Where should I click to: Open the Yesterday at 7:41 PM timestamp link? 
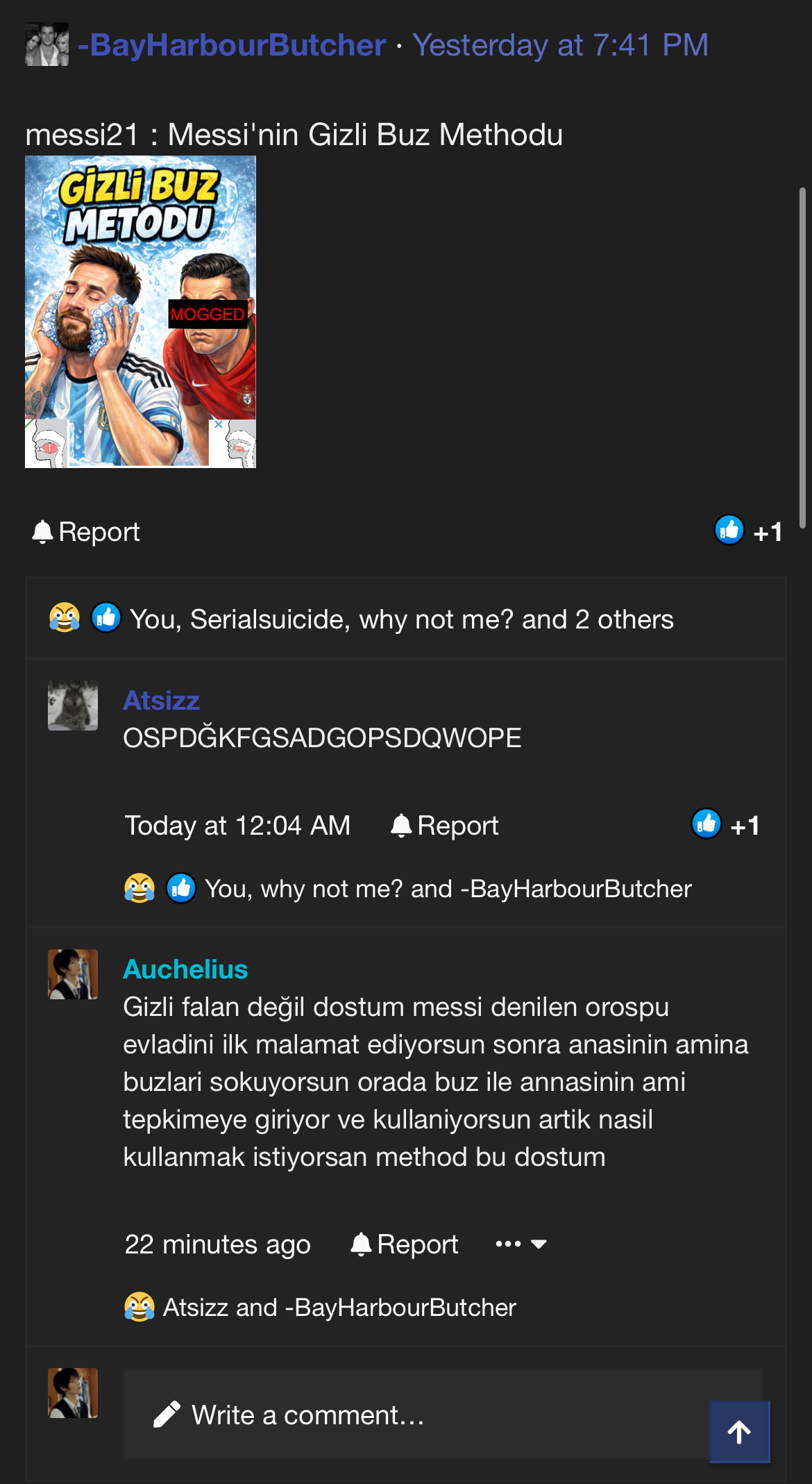pos(560,46)
